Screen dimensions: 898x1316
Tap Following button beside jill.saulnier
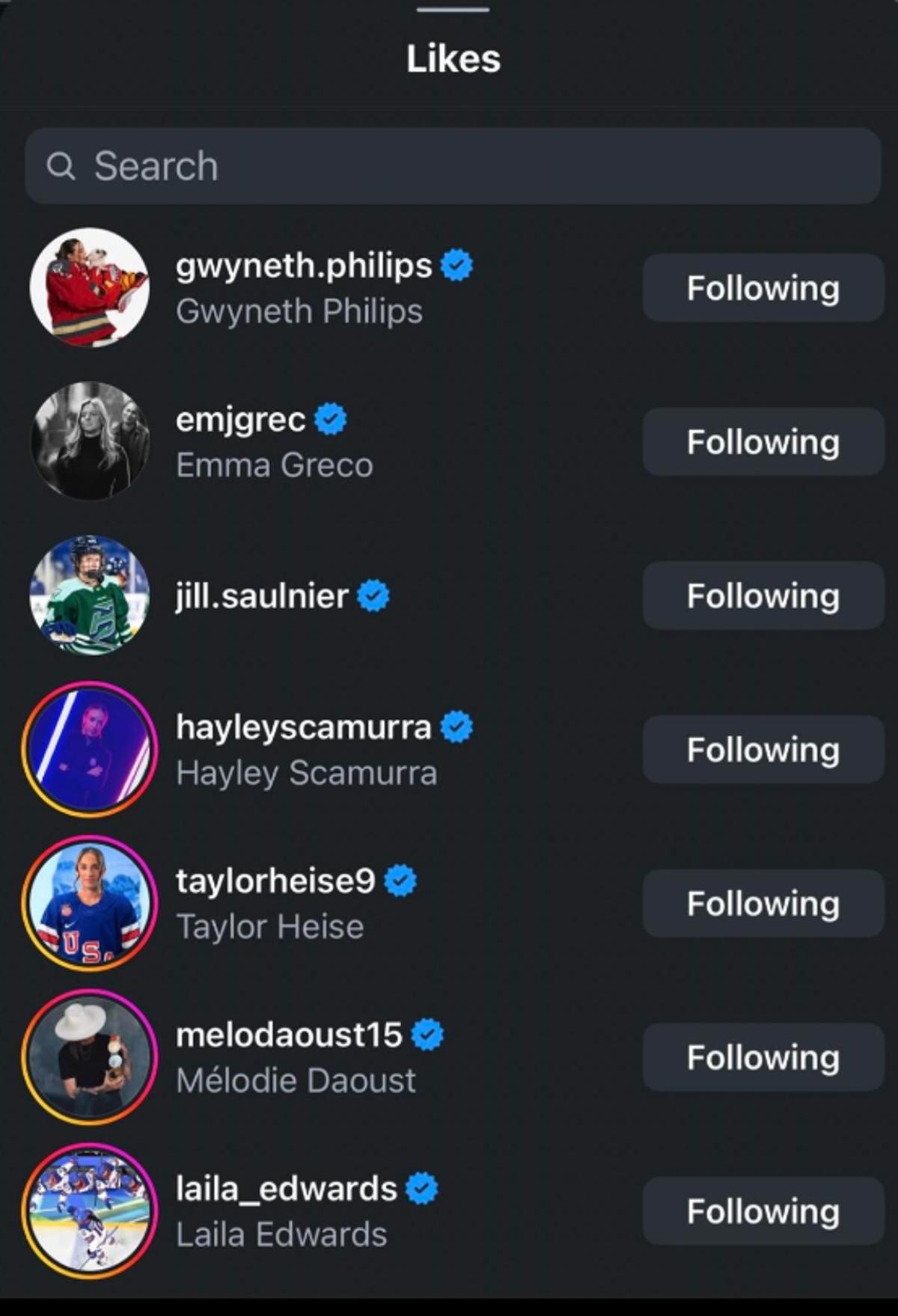coord(763,596)
